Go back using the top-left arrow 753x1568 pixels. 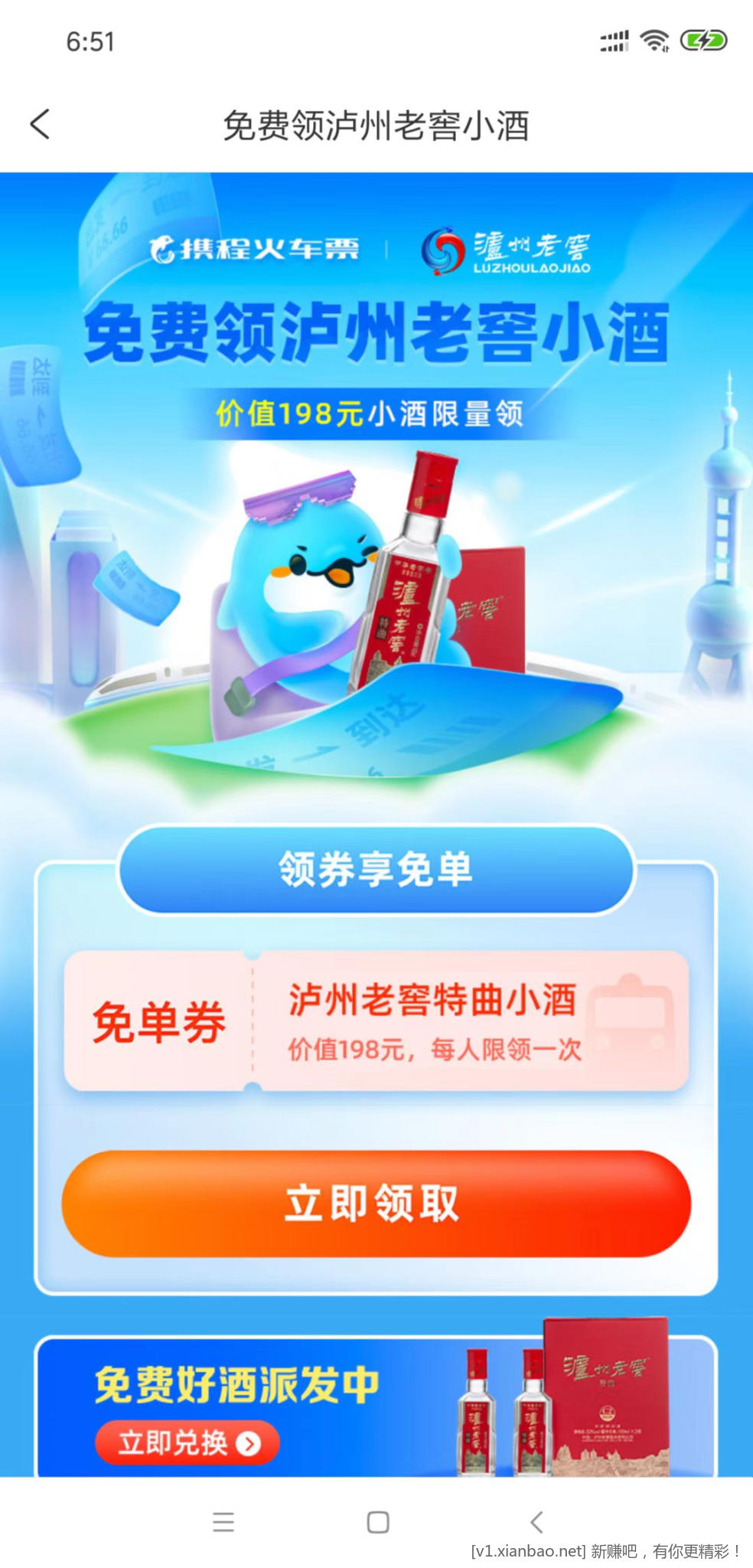(x=41, y=124)
